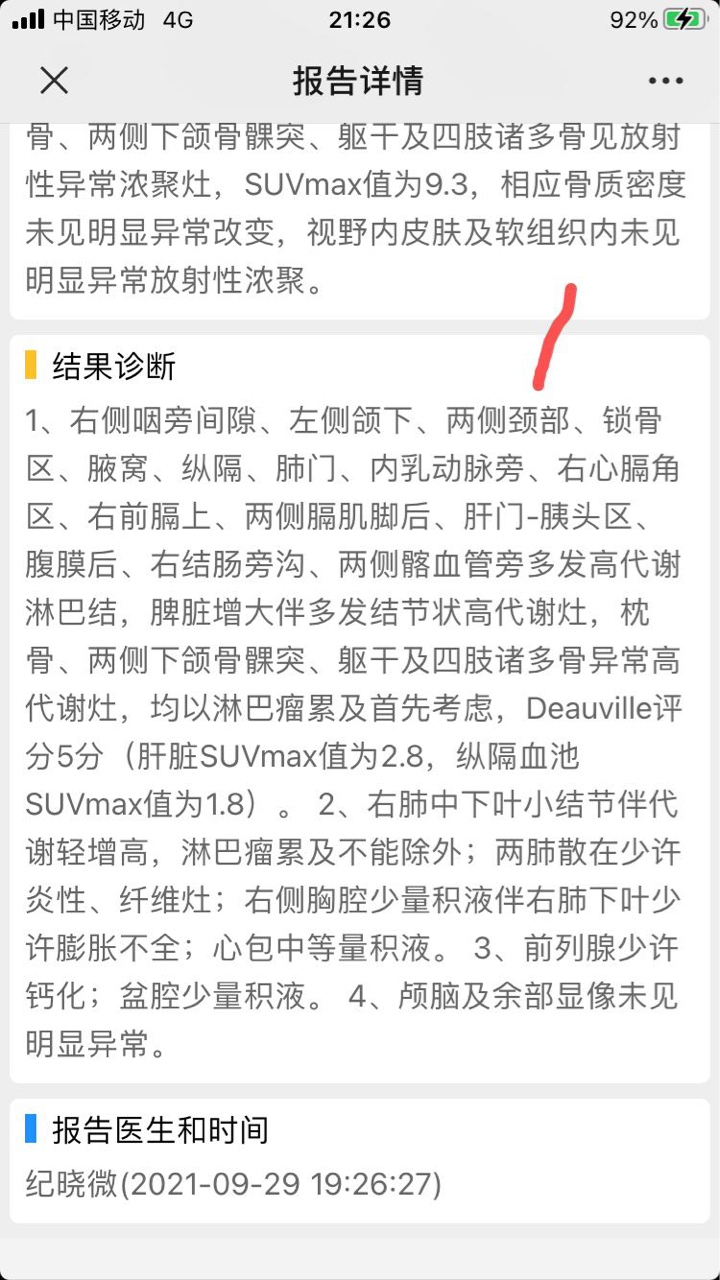Close the report details page

54,80
